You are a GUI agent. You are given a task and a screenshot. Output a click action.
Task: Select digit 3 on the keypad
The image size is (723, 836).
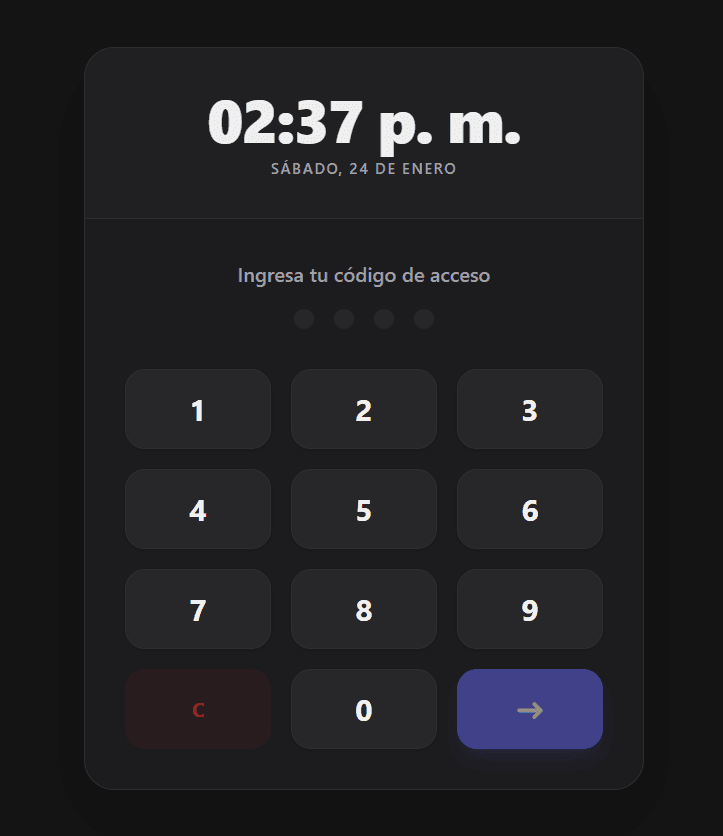[530, 410]
